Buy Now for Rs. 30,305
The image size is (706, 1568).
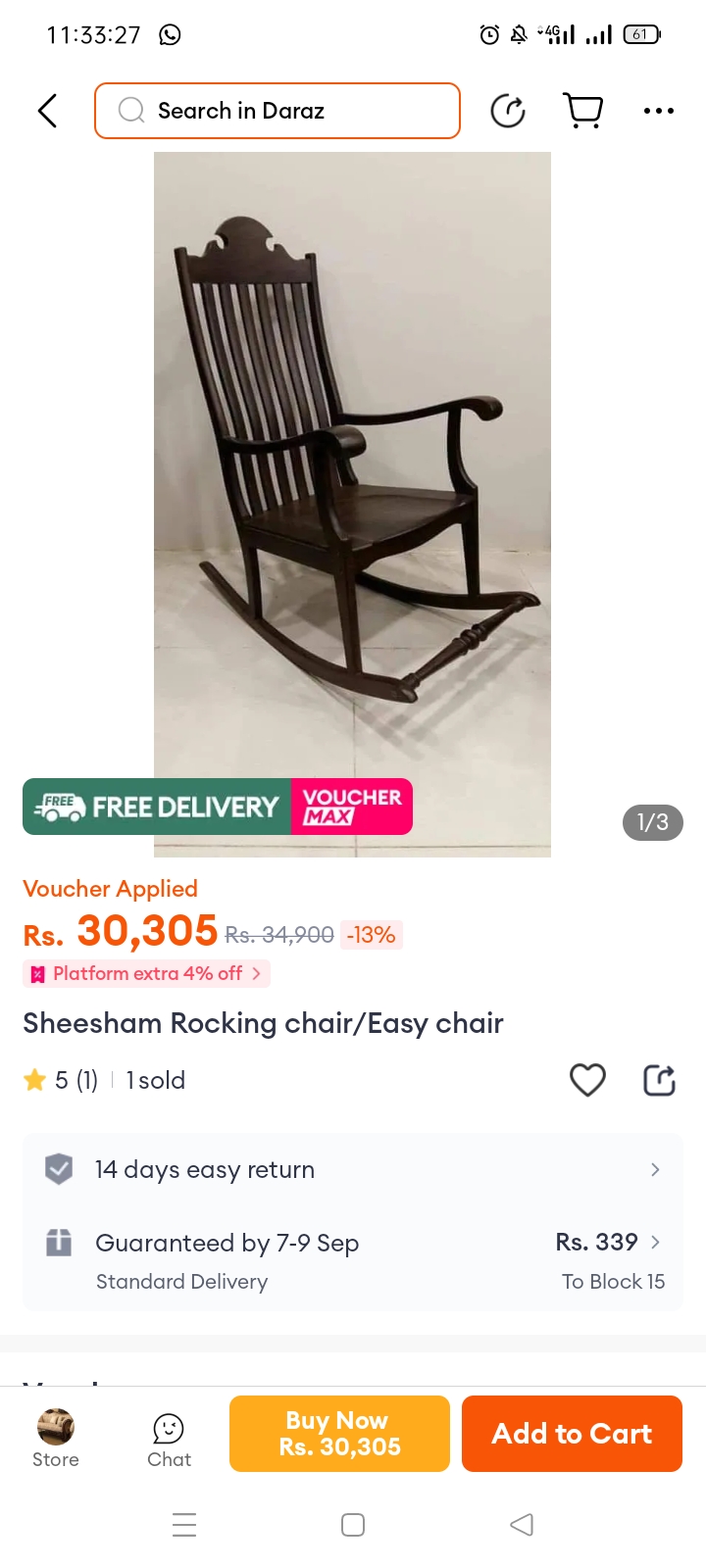click(x=339, y=1434)
